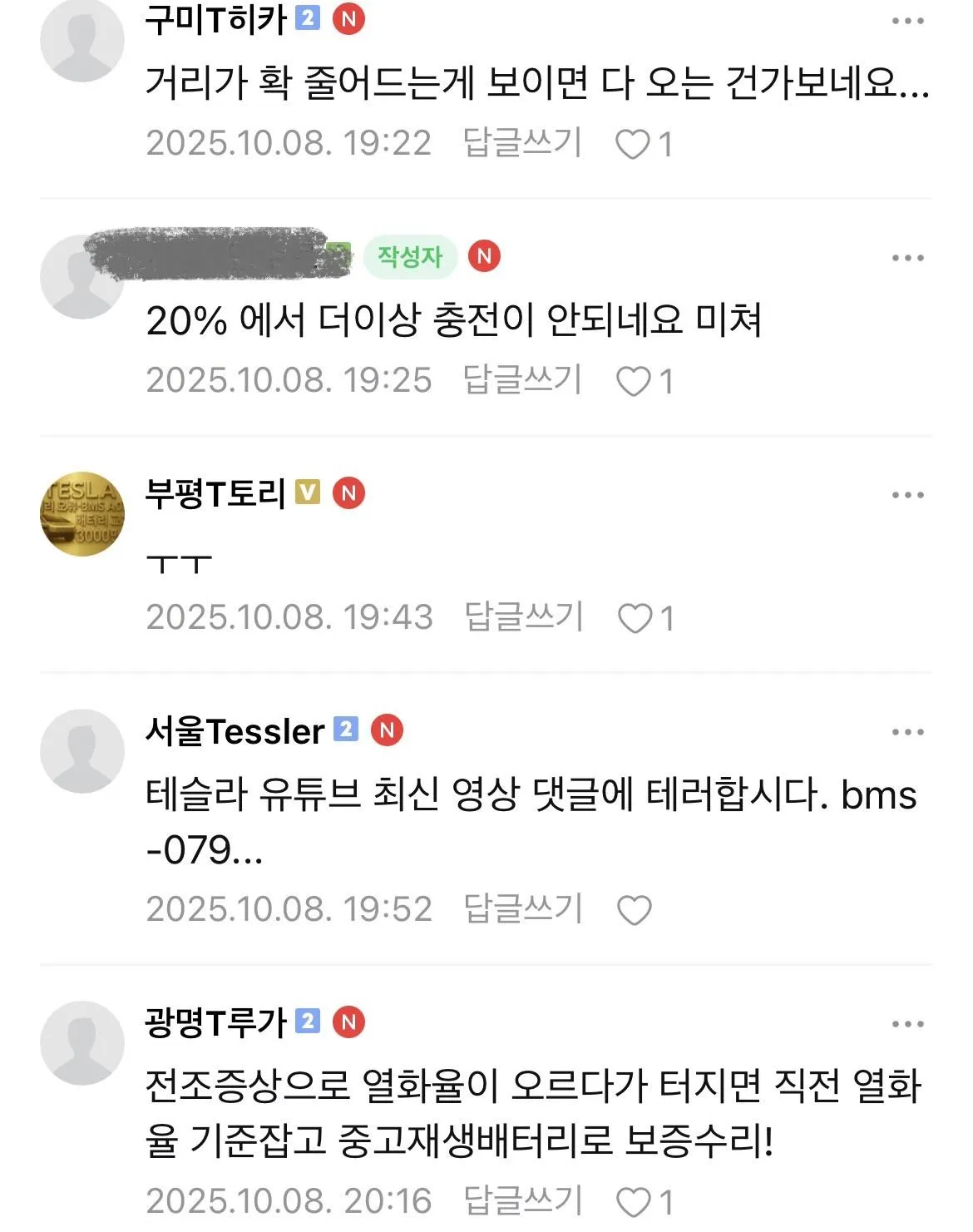Like 광명T루가's comment
Viewport: 973px width, 1232px height.
(634, 1202)
